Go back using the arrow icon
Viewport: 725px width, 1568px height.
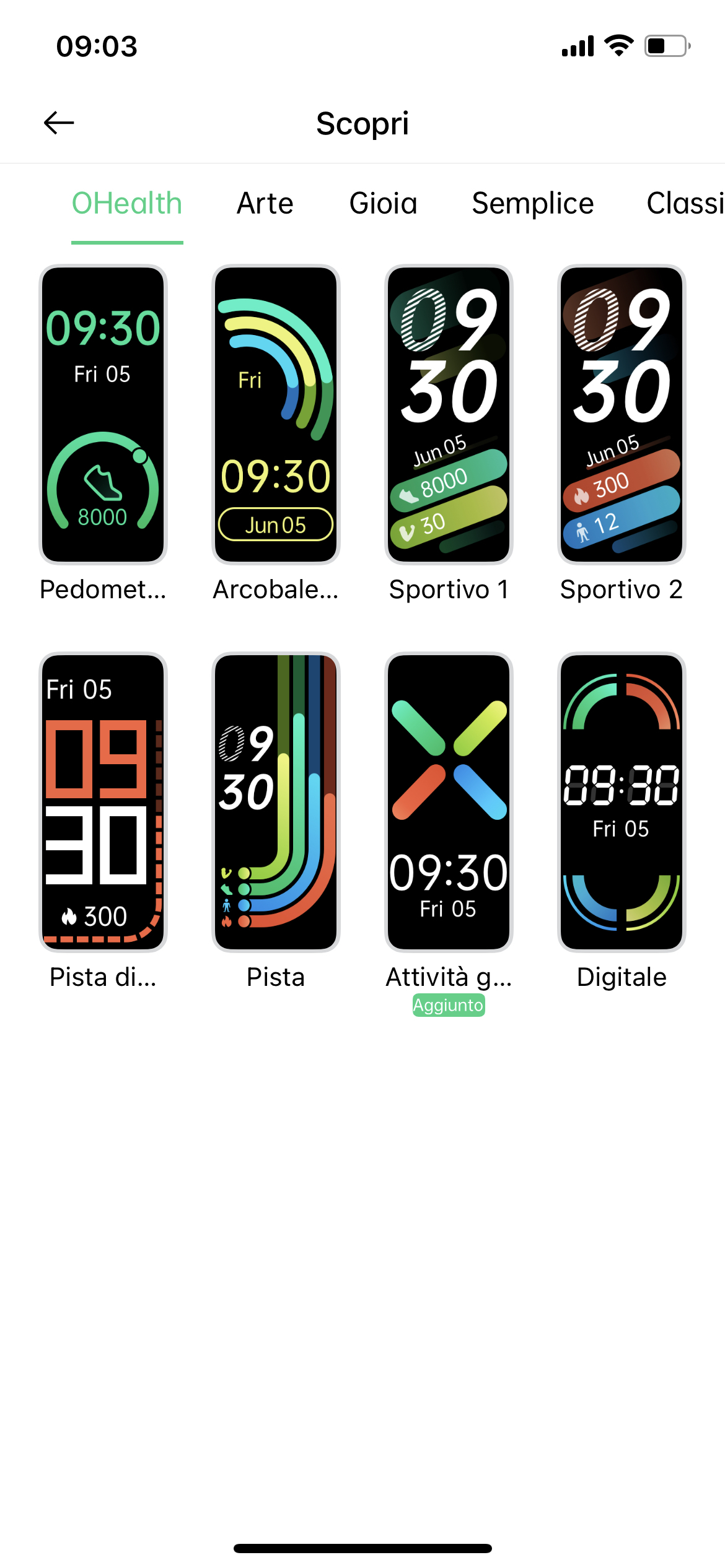tap(59, 123)
